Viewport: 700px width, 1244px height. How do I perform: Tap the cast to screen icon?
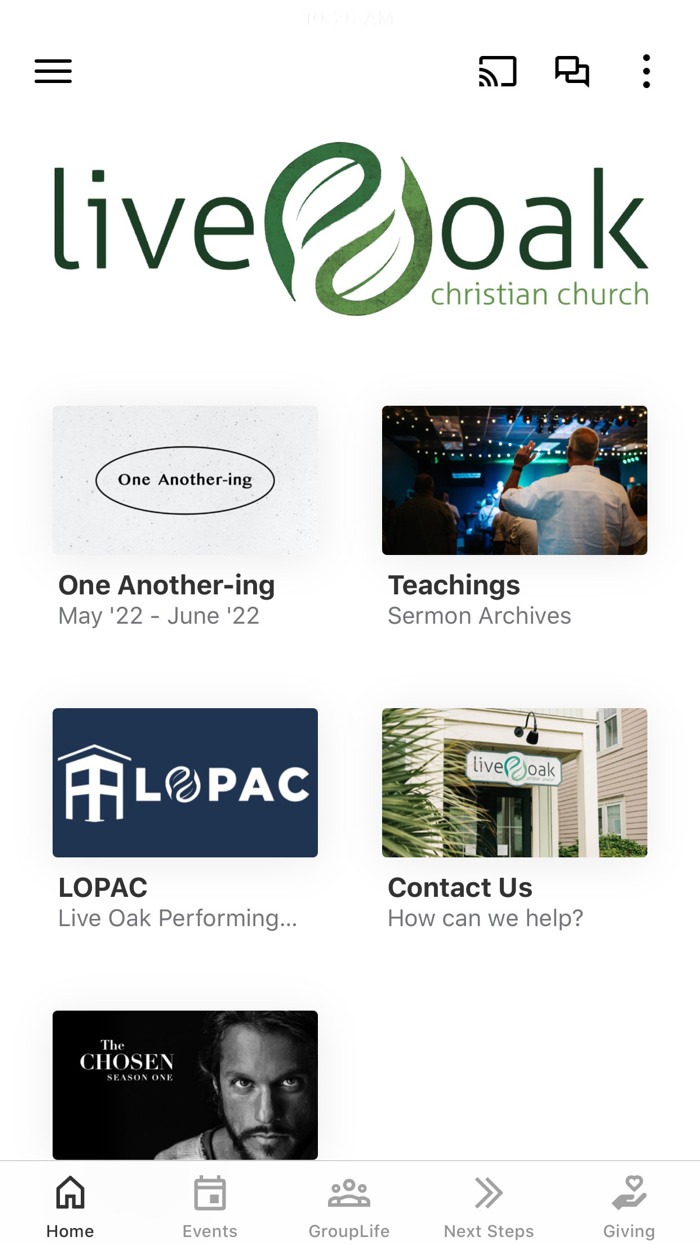tap(497, 72)
